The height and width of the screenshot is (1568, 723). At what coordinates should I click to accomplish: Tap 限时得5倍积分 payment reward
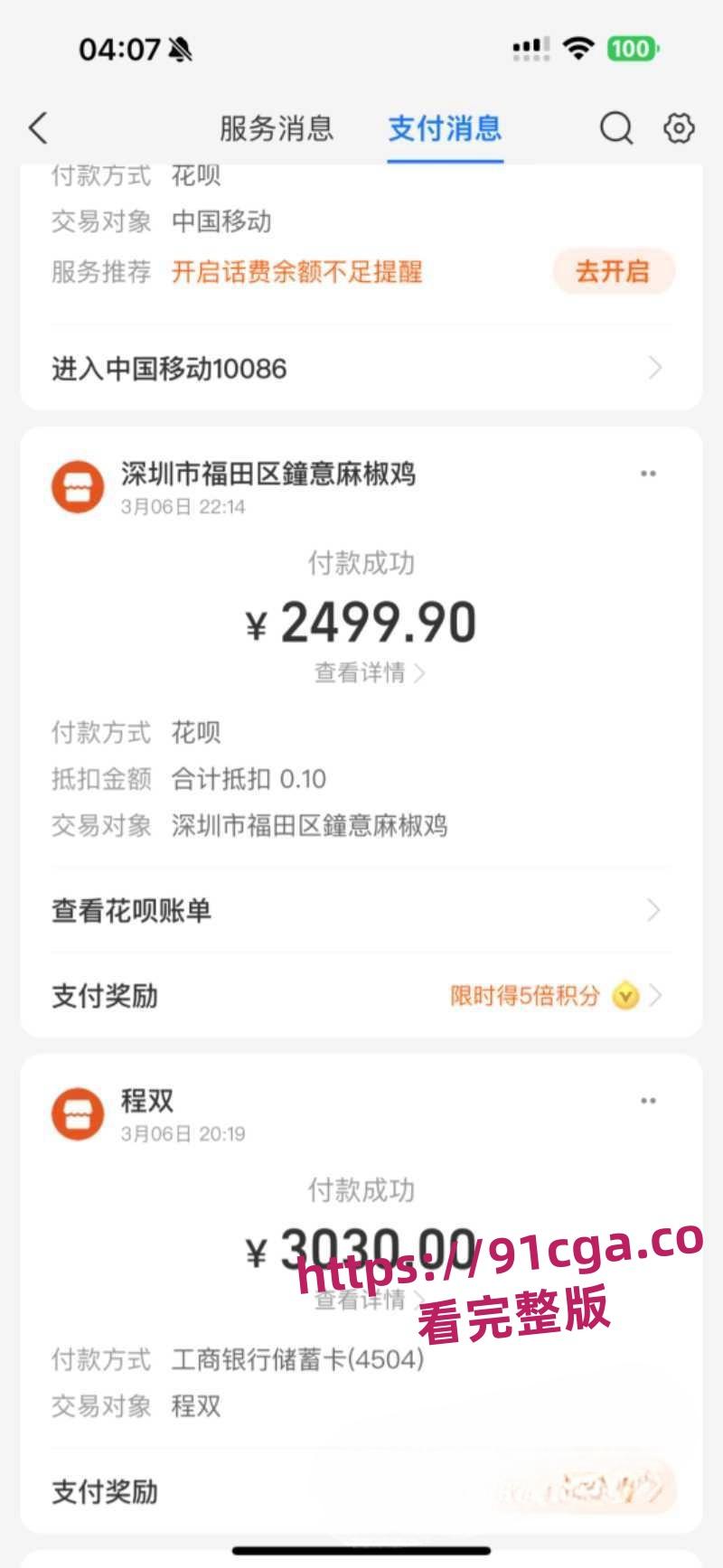click(526, 996)
